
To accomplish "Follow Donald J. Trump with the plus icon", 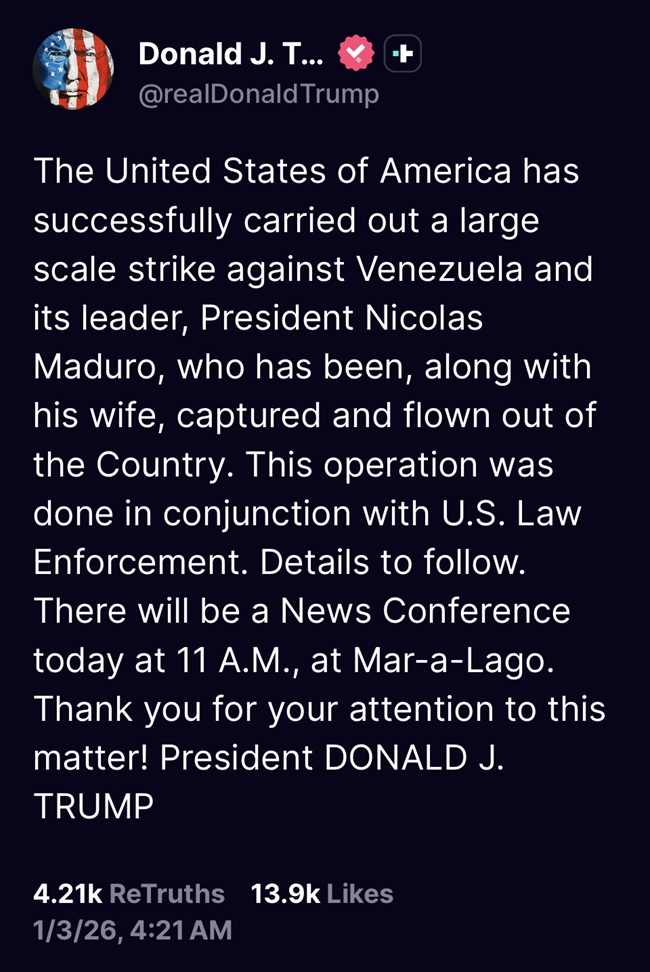I will click(x=403, y=55).
